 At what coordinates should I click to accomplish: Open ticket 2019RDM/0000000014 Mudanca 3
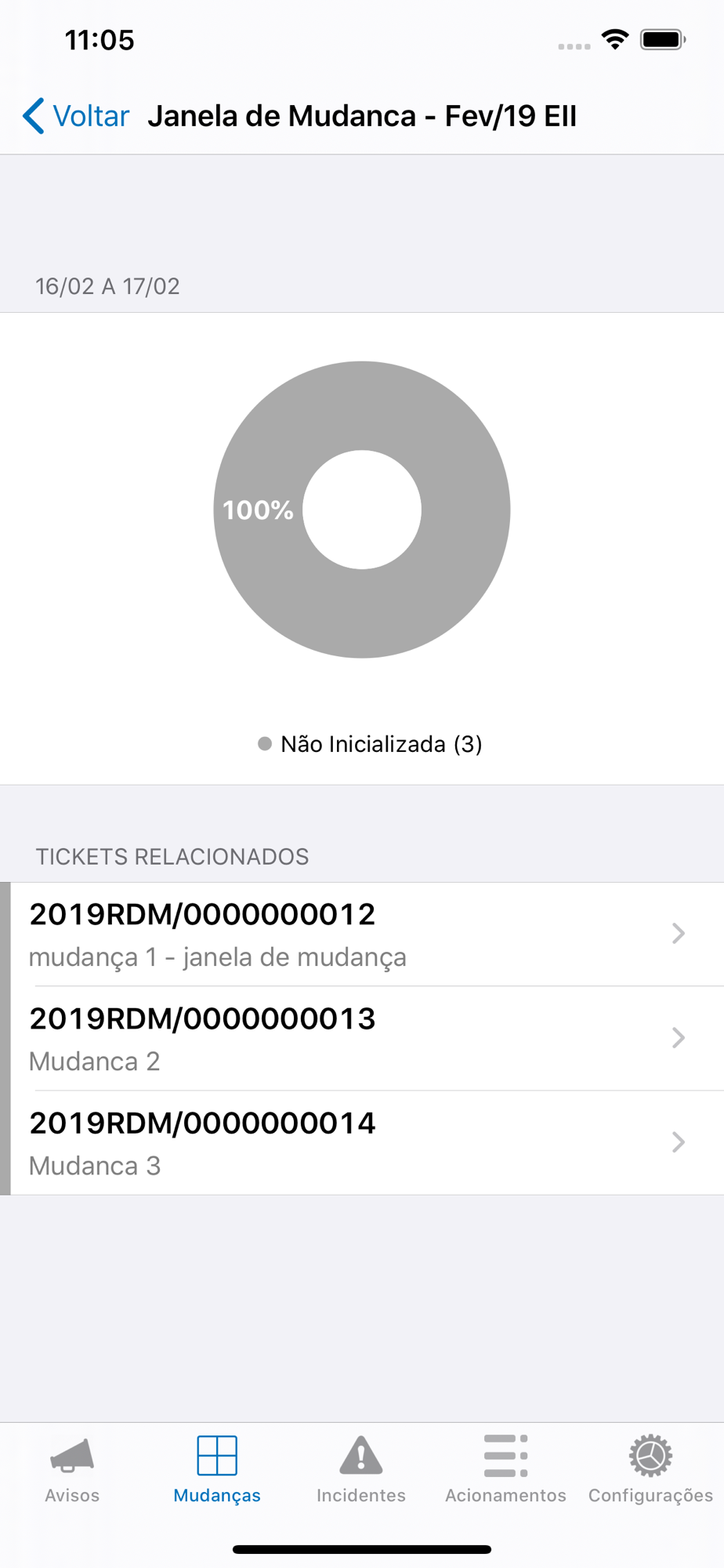coord(362,1142)
